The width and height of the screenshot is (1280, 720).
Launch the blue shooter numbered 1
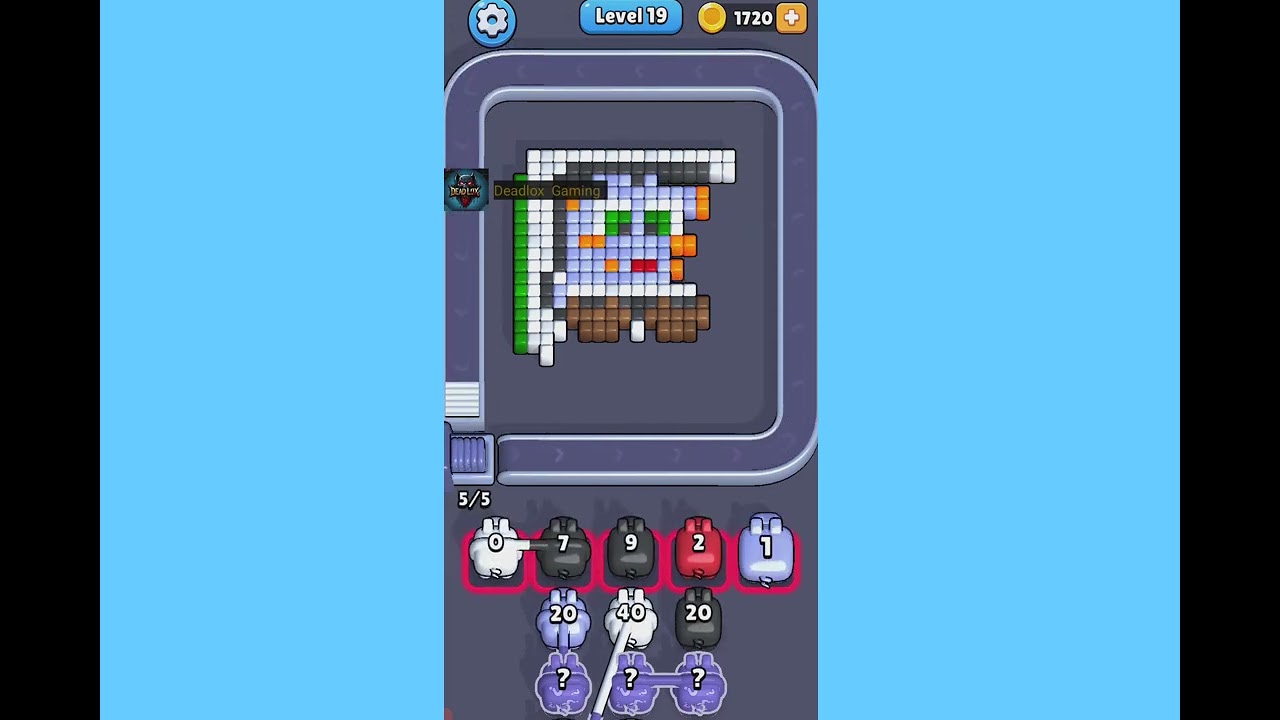pyautogui.click(x=766, y=550)
